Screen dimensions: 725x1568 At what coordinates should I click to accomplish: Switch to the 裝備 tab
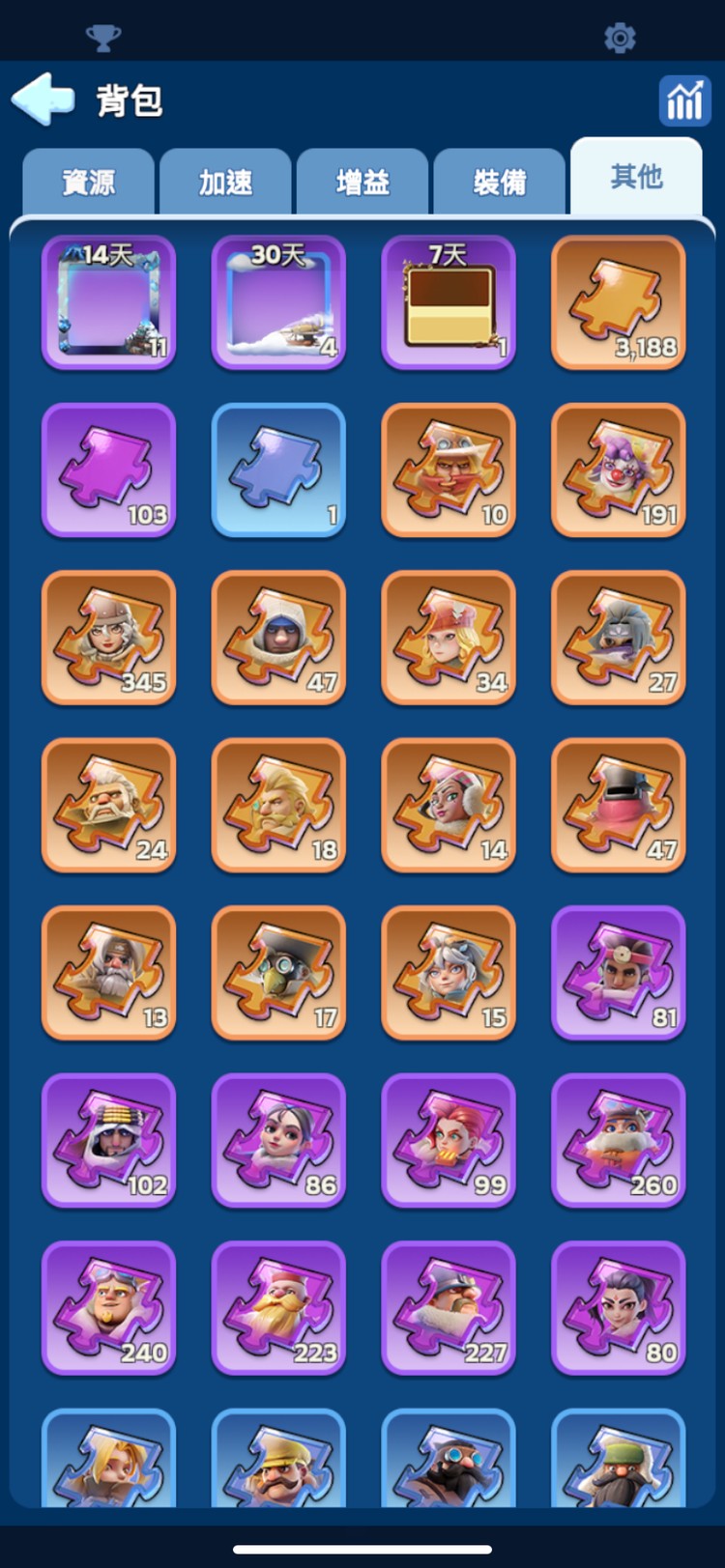click(500, 182)
